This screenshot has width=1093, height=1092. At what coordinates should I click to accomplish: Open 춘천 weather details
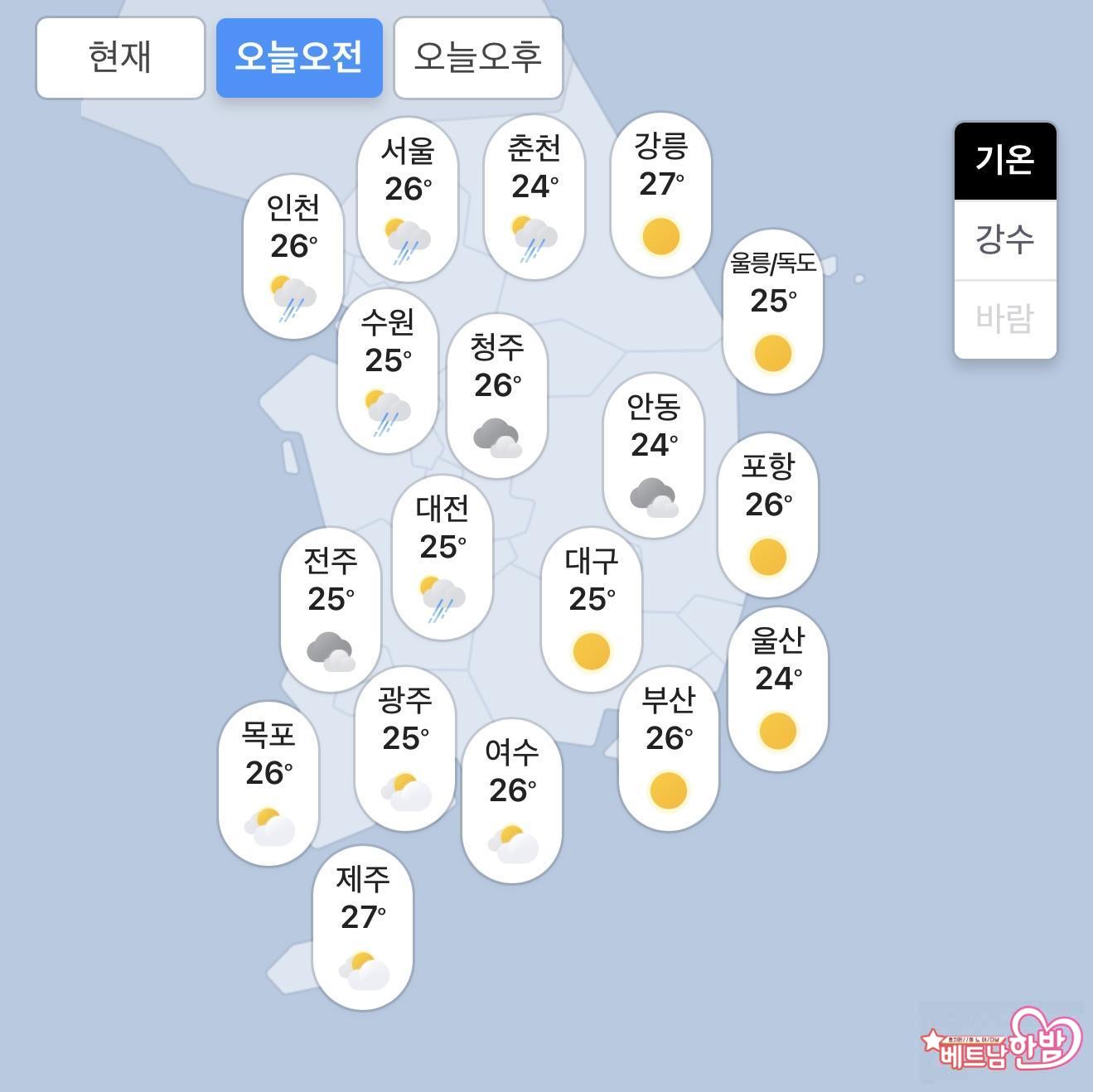[534, 197]
